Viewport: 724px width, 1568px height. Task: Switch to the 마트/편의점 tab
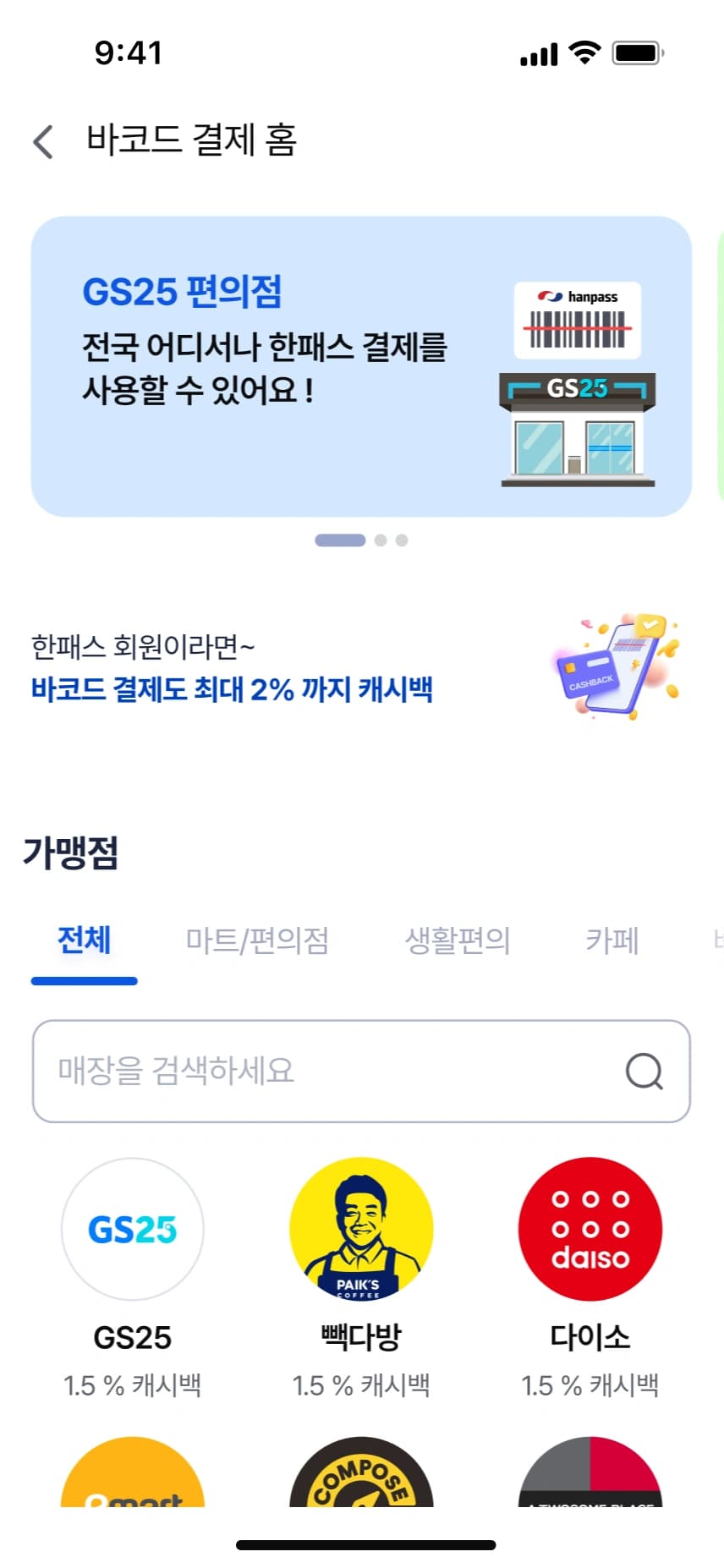coord(257,940)
